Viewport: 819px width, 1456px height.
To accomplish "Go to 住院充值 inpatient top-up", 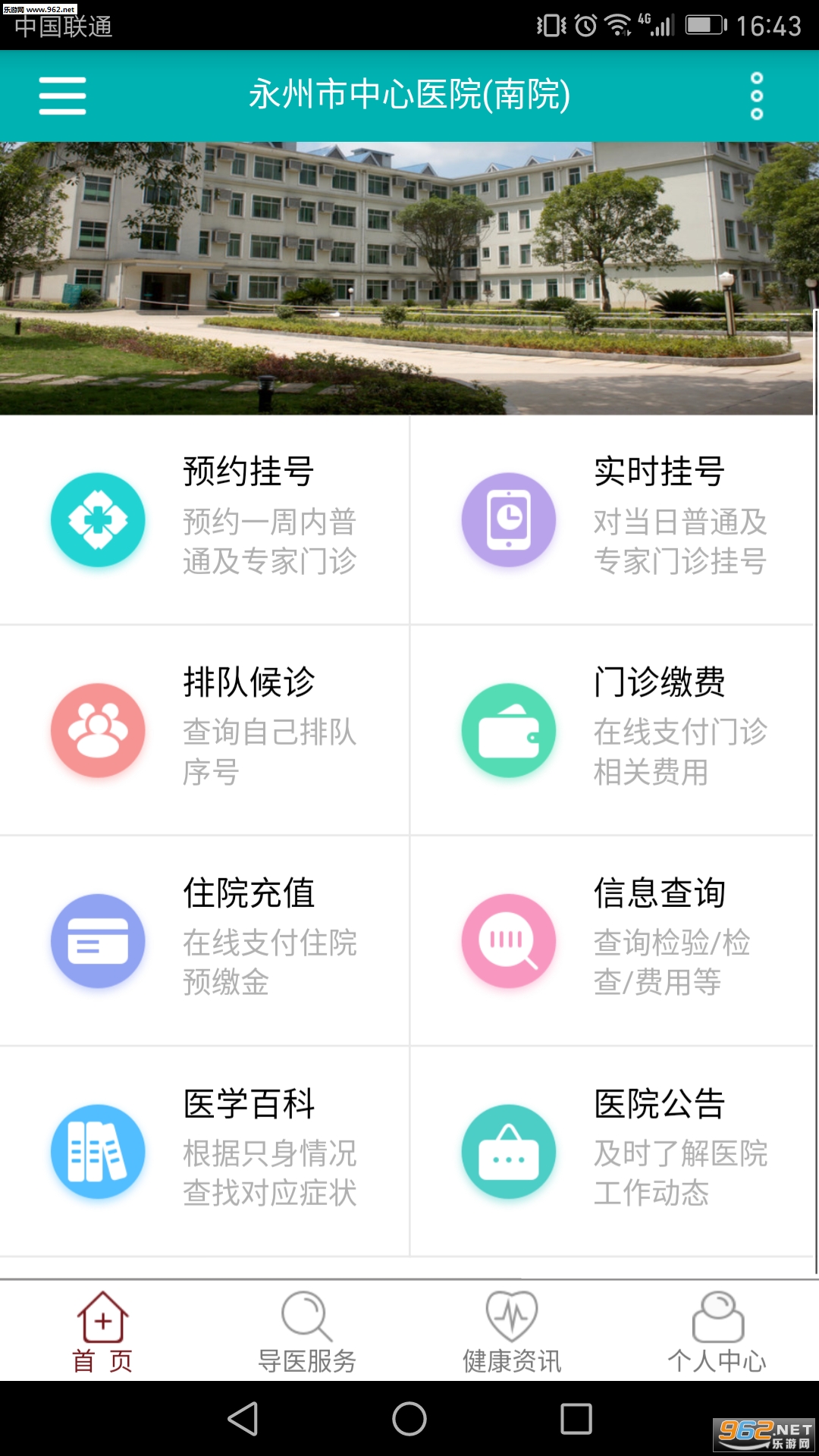I will (205, 940).
